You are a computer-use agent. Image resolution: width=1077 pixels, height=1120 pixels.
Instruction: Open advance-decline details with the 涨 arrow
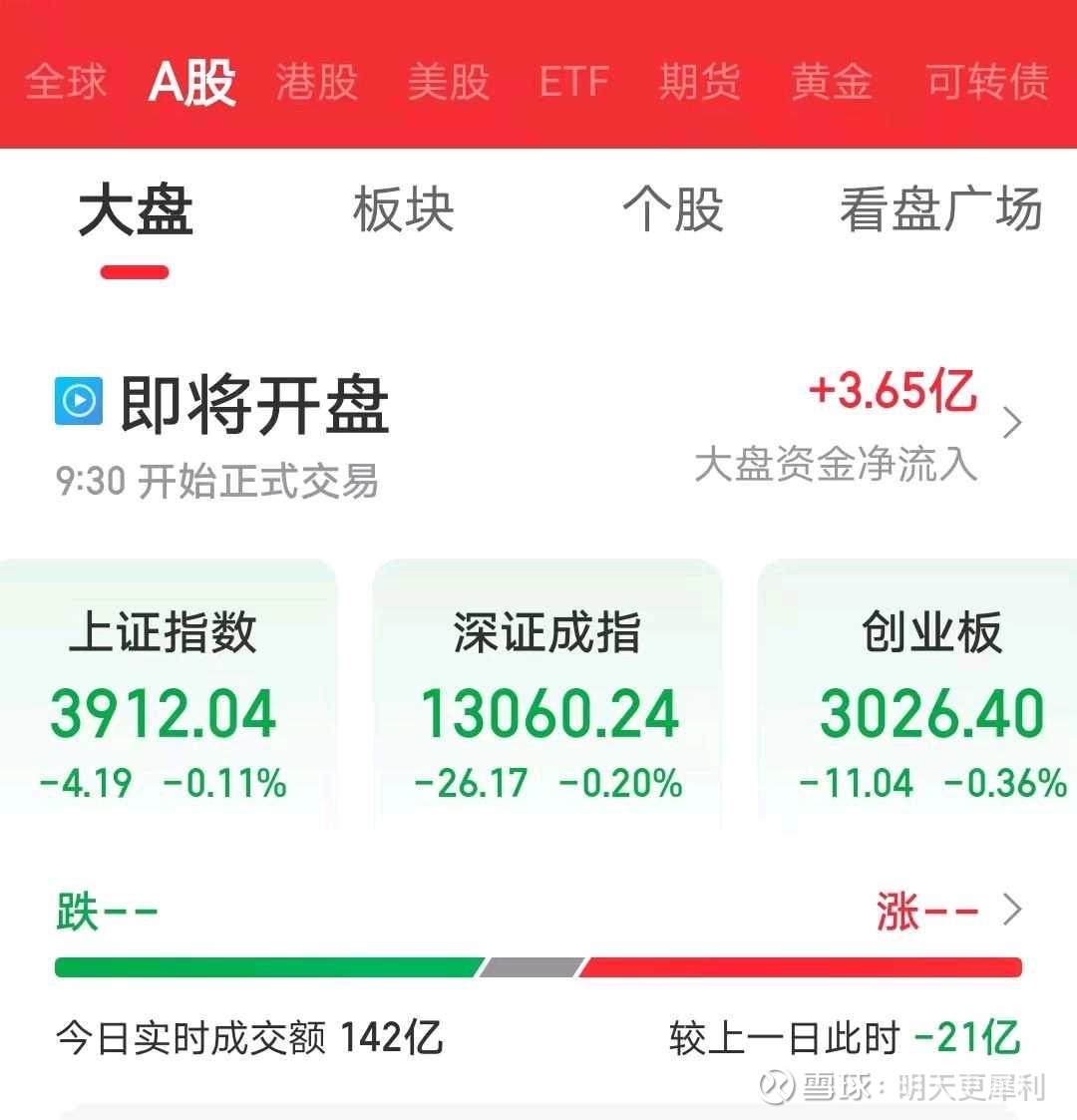click(1015, 910)
